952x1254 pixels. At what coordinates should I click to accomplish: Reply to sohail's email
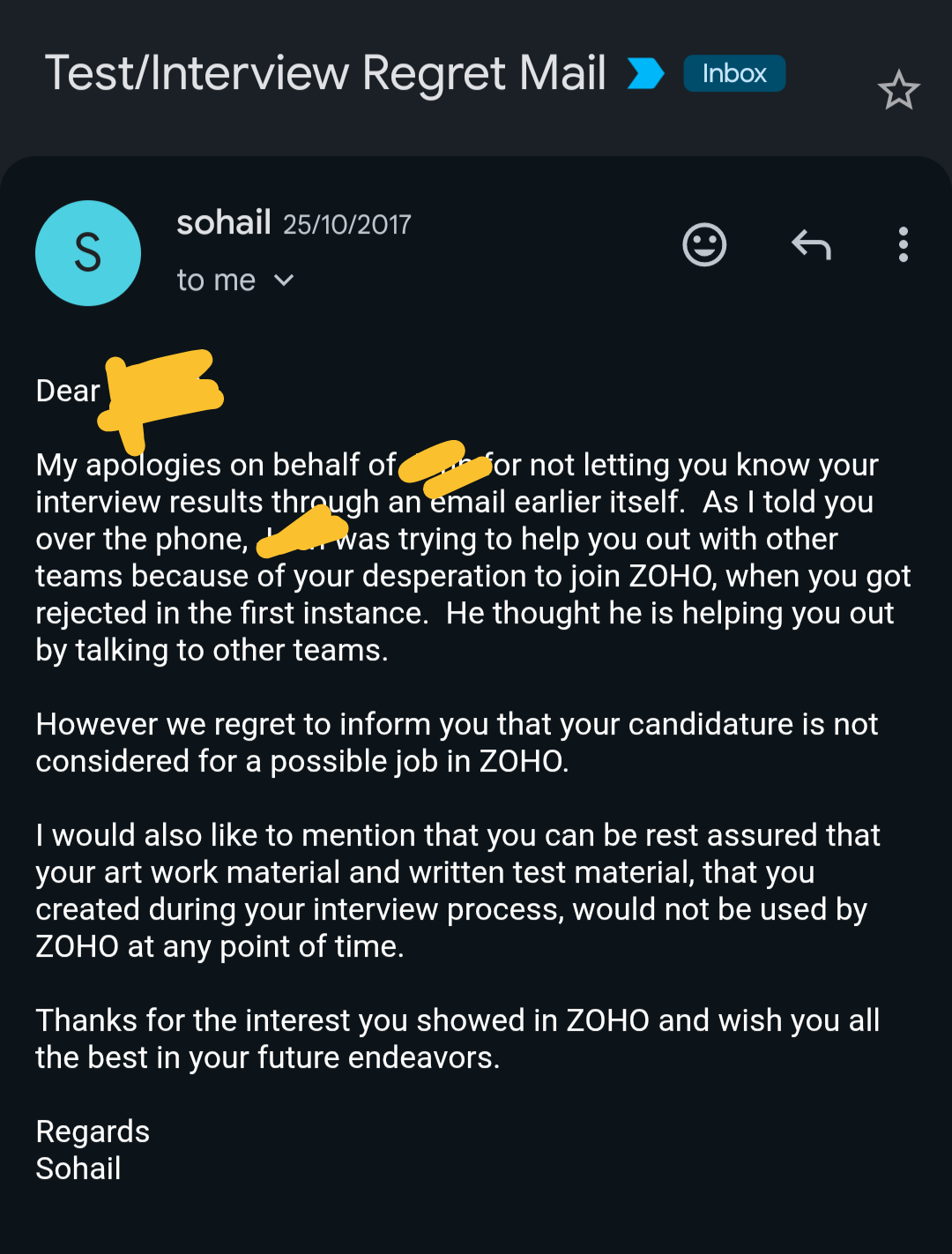(x=811, y=244)
